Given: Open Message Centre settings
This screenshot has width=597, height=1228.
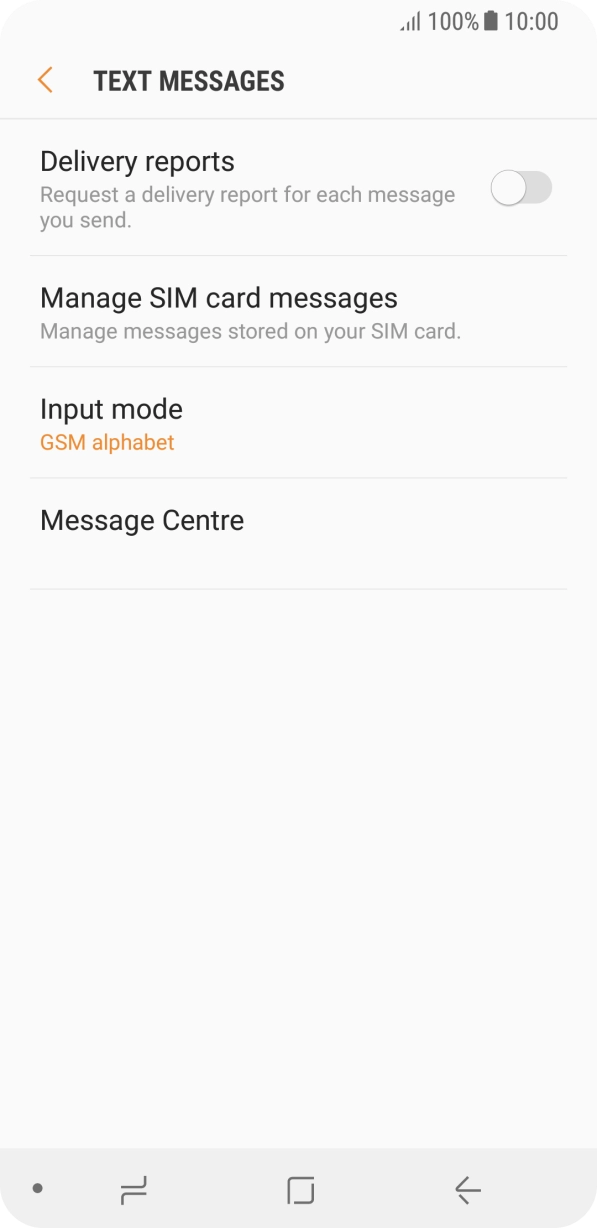Looking at the screenshot, I should click(x=298, y=534).
